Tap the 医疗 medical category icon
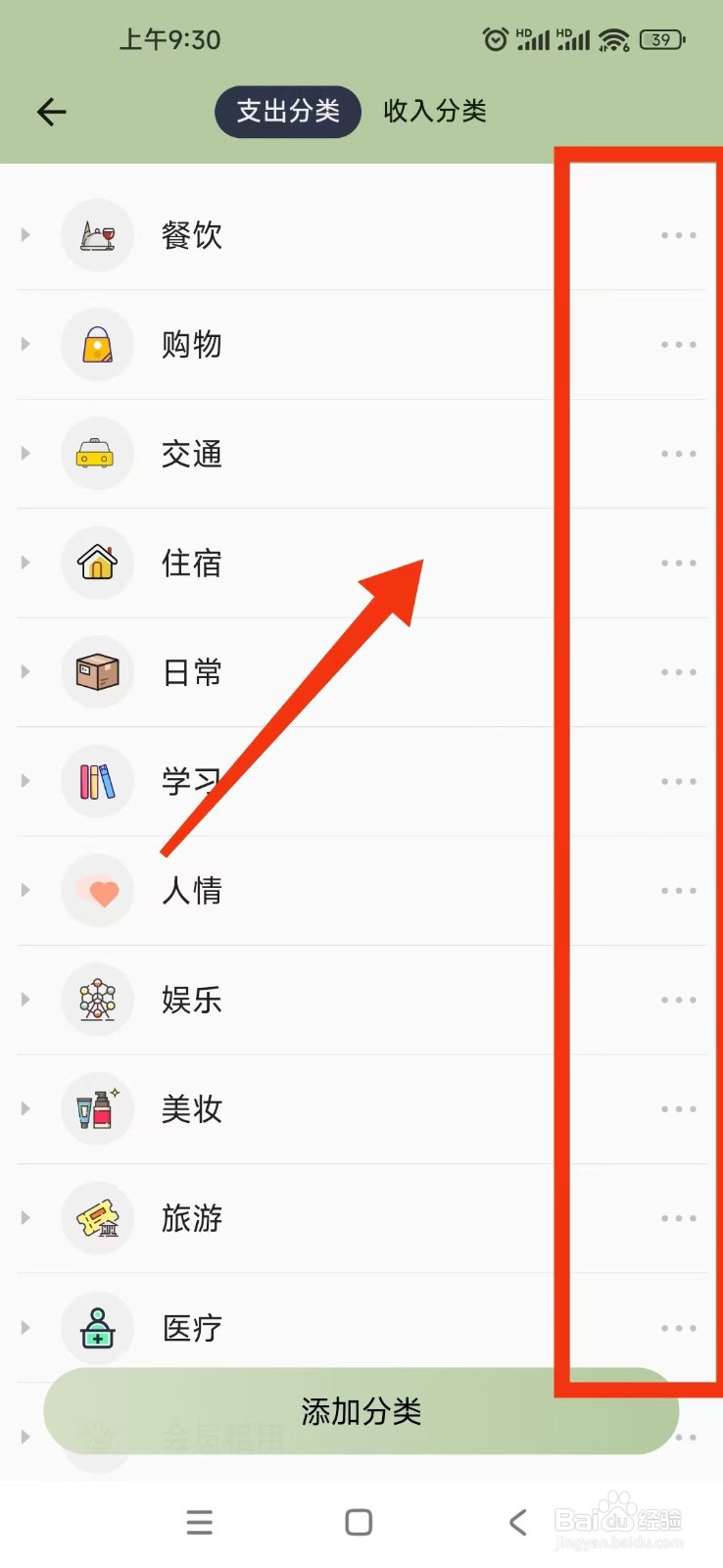 [97, 1327]
